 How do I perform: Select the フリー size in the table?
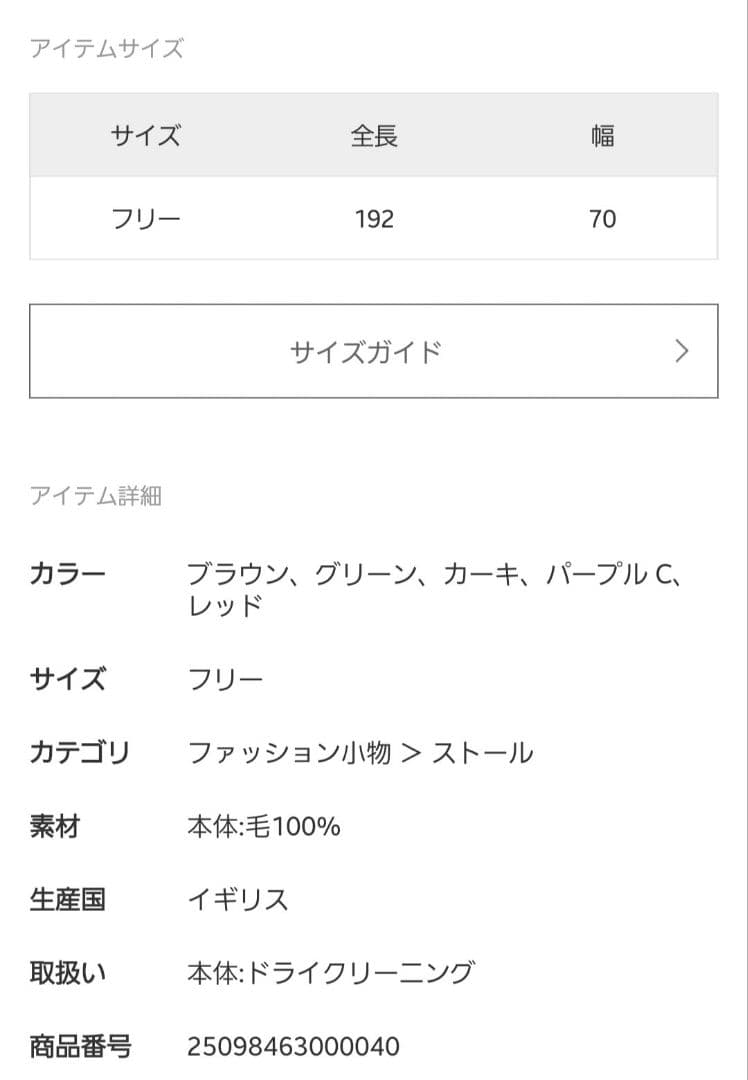coord(146,220)
